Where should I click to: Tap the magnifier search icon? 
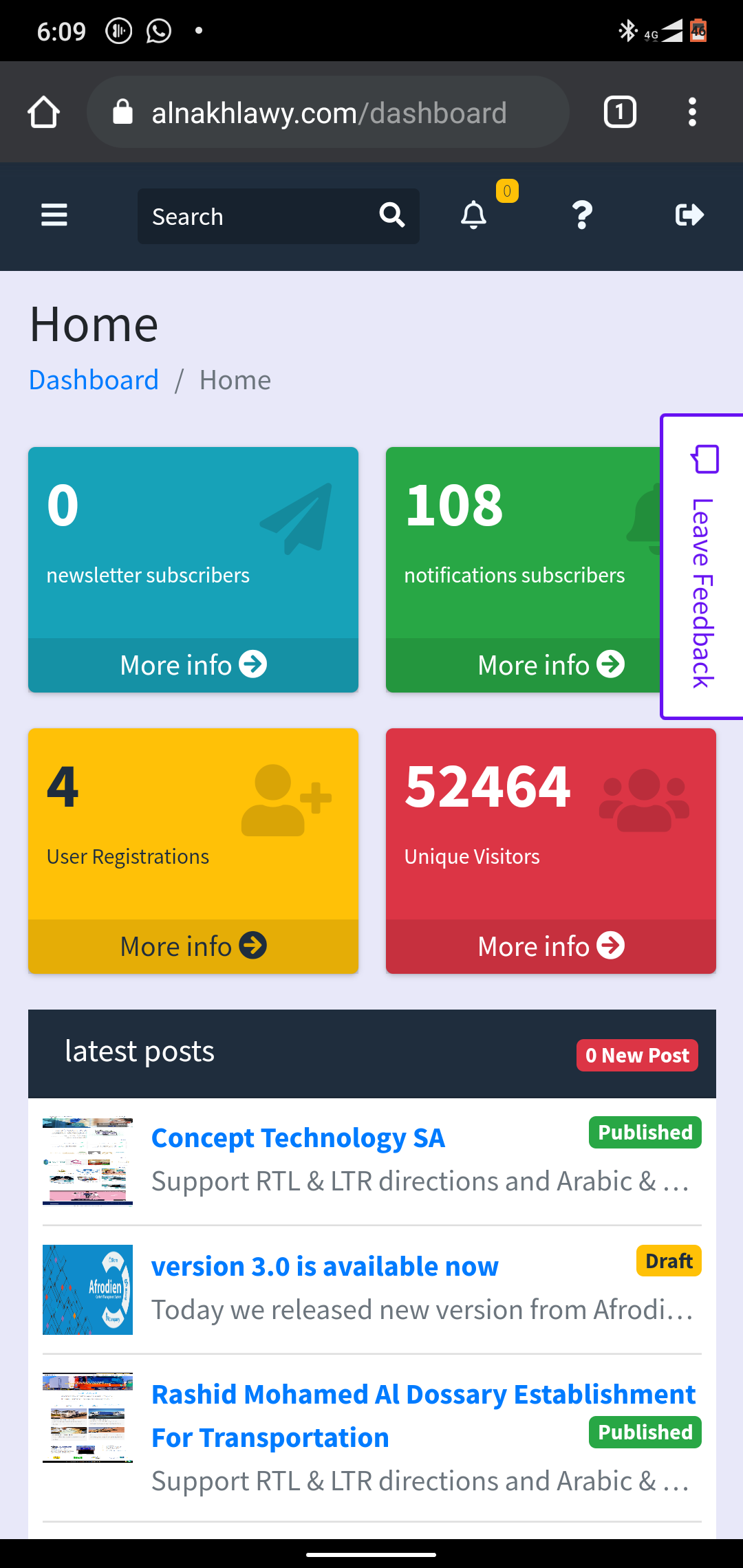click(x=392, y=215)
